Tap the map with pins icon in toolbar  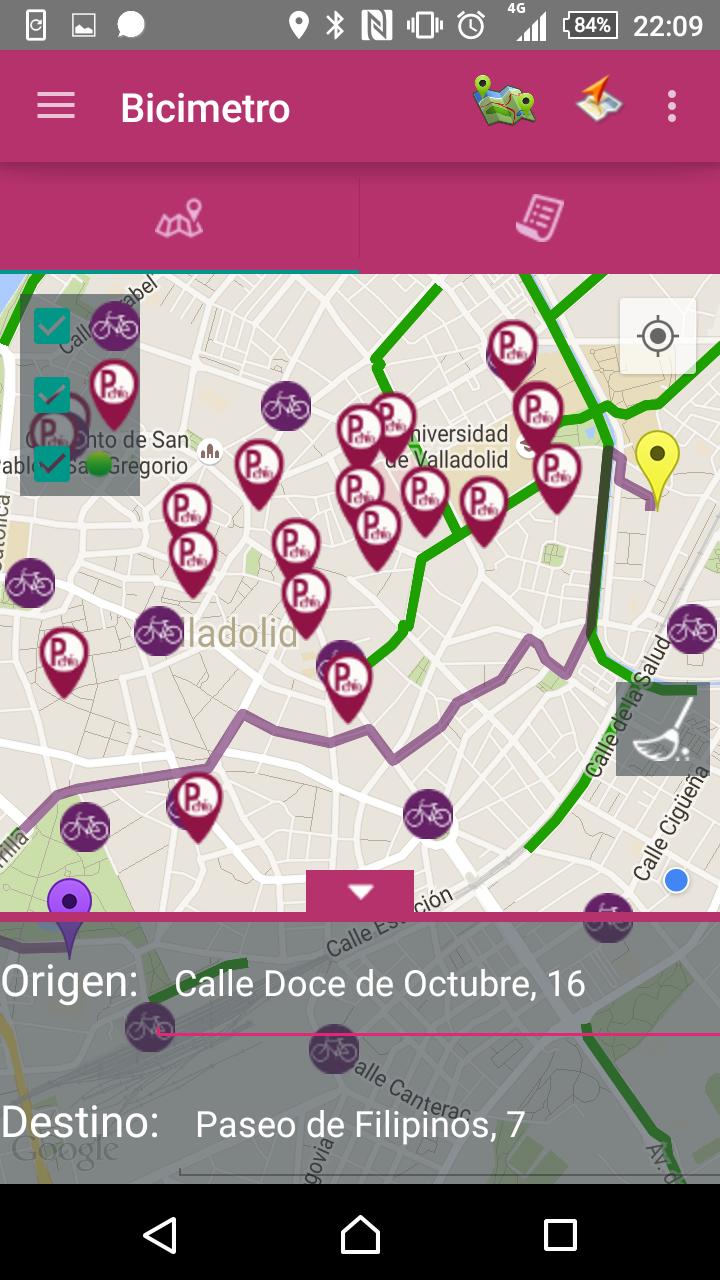504,105
